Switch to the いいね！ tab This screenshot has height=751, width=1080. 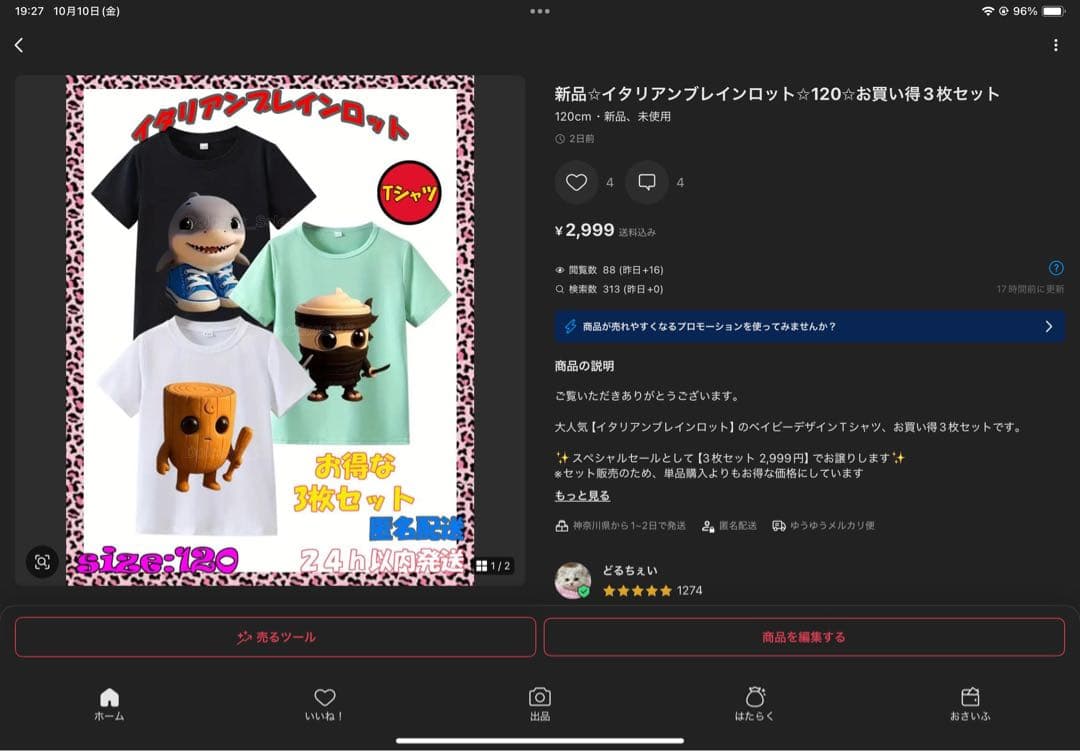pyautogui.click(x=324, y=704)
